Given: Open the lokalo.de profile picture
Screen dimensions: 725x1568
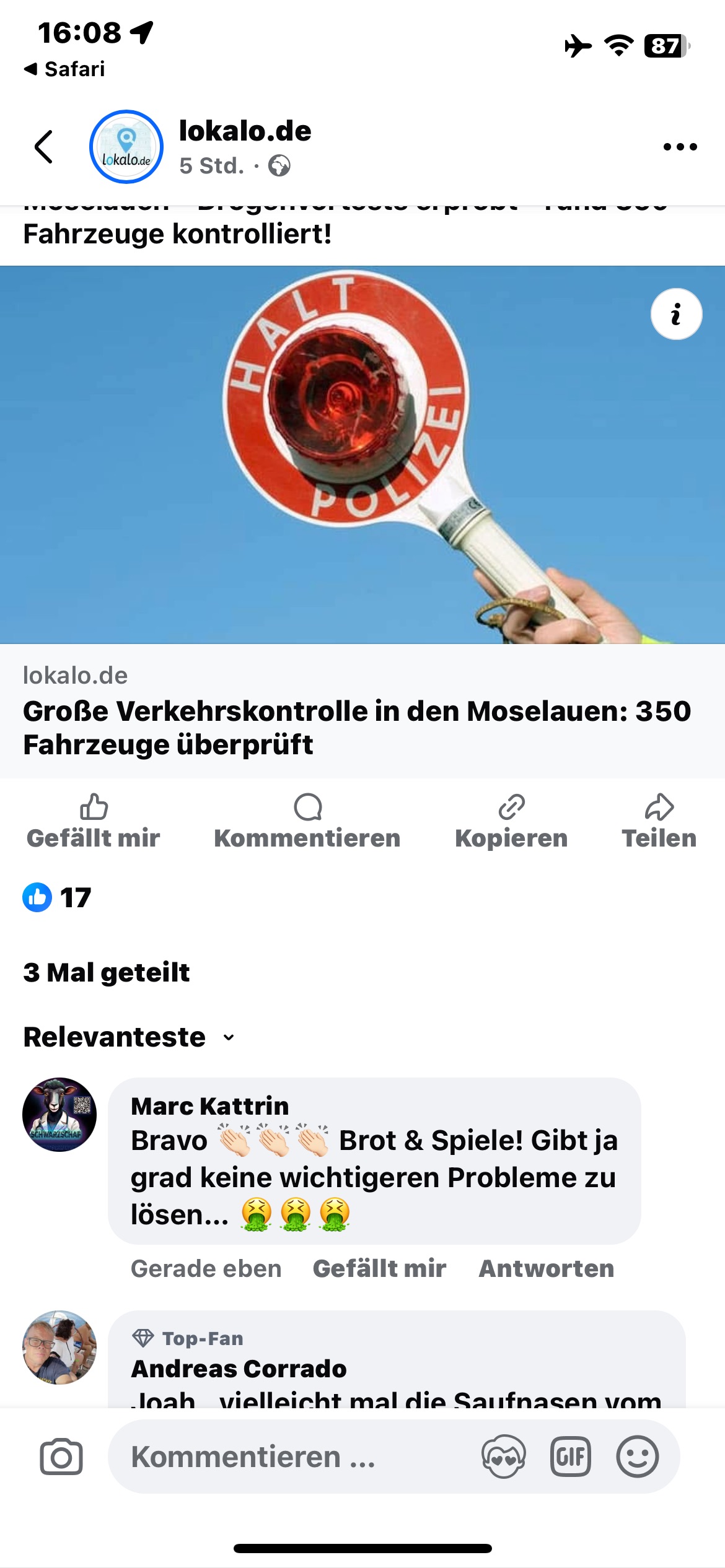Looking at the screenshot, I should (126, 147).
